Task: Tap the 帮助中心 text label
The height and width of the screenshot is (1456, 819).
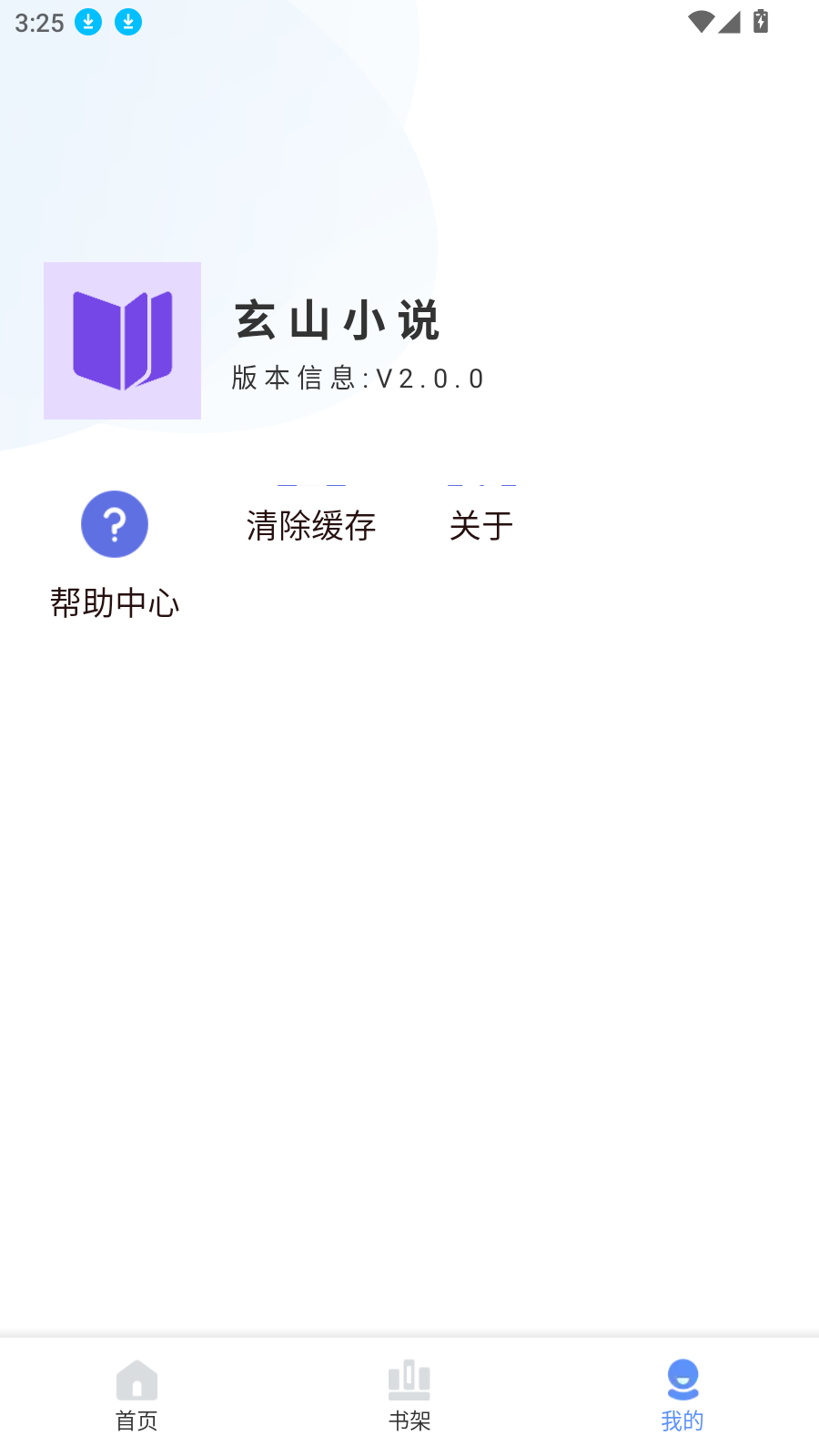Action: tap(115, 602)
